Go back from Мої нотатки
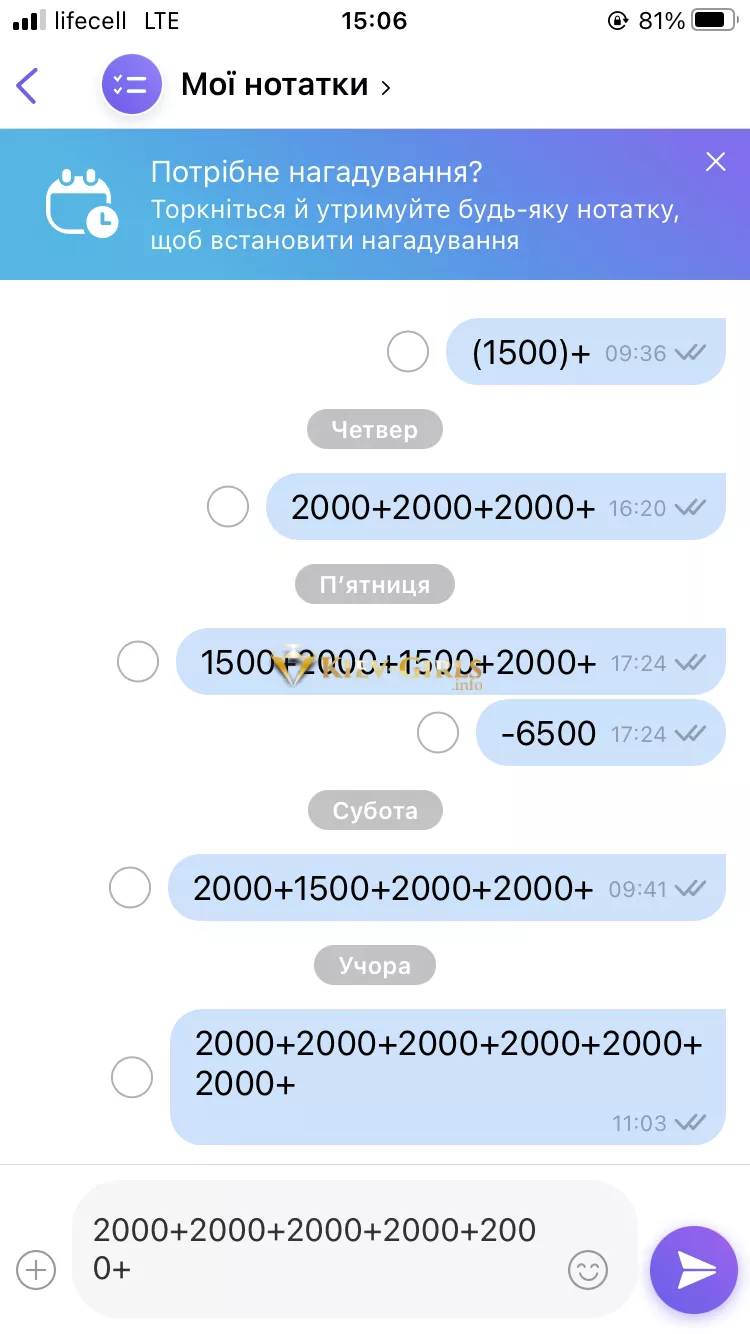The height and width of the screenshot is (1334, 750). click(x=27, y=86)
